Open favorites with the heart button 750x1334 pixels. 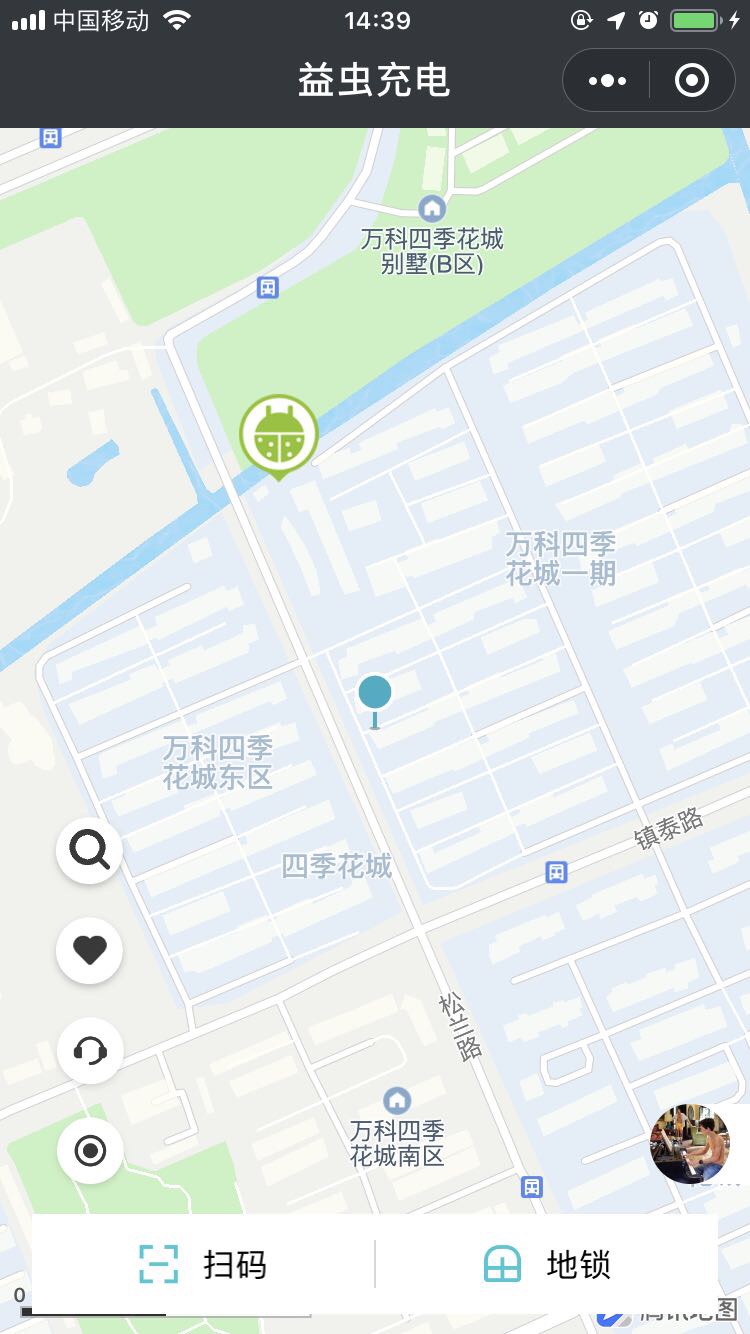point(90,950)
